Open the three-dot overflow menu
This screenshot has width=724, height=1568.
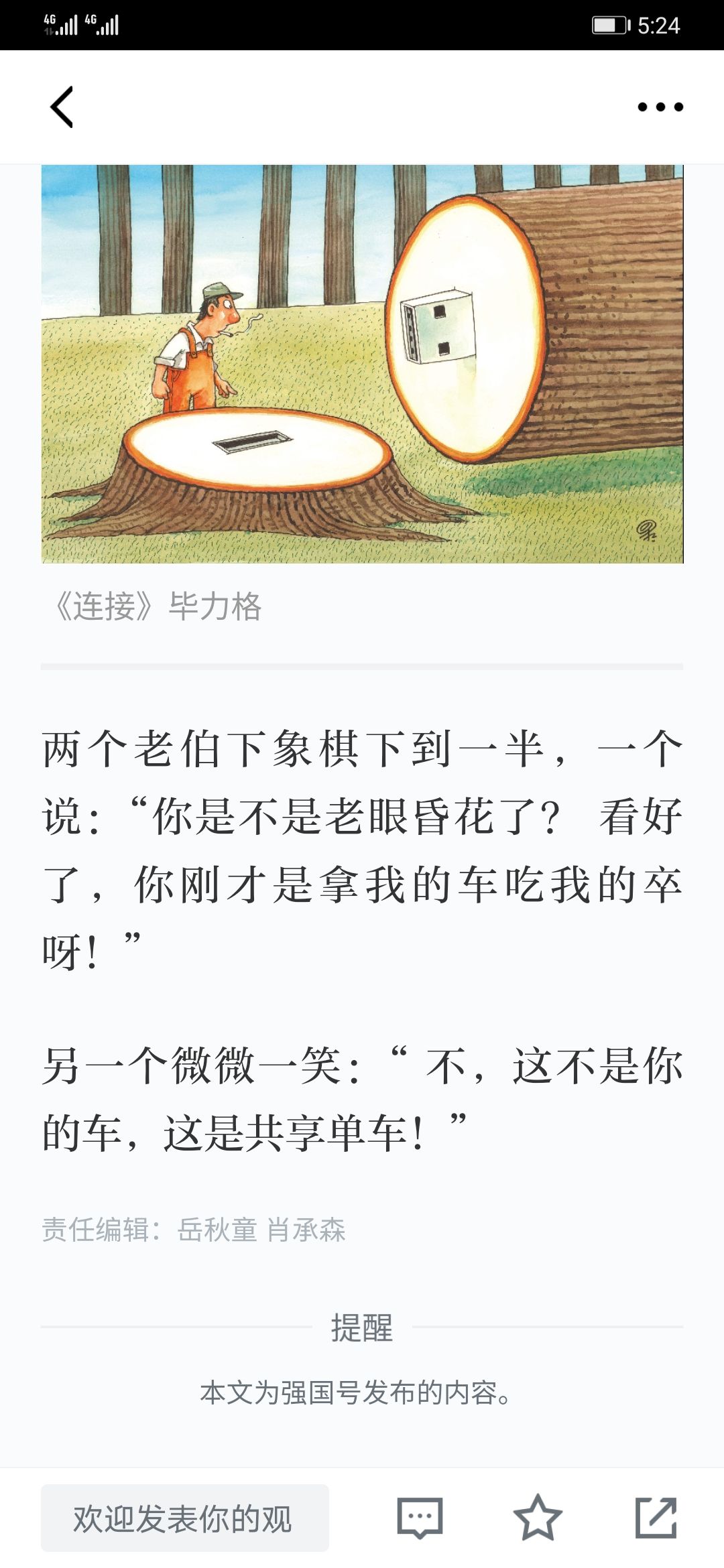660,107
